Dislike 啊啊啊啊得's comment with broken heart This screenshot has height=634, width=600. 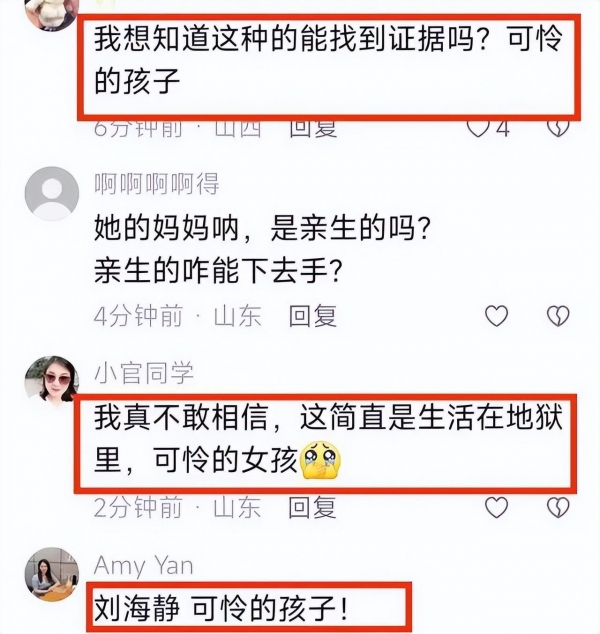coord(555,316)
